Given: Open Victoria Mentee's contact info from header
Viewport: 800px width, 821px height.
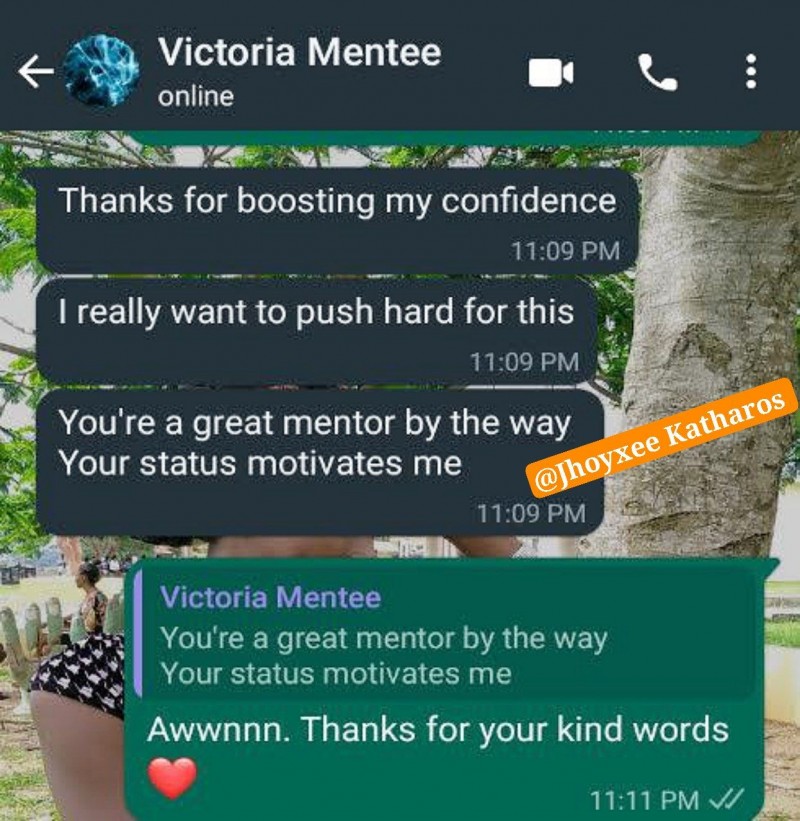Looking at the screenshot, I should click(299, 71).
